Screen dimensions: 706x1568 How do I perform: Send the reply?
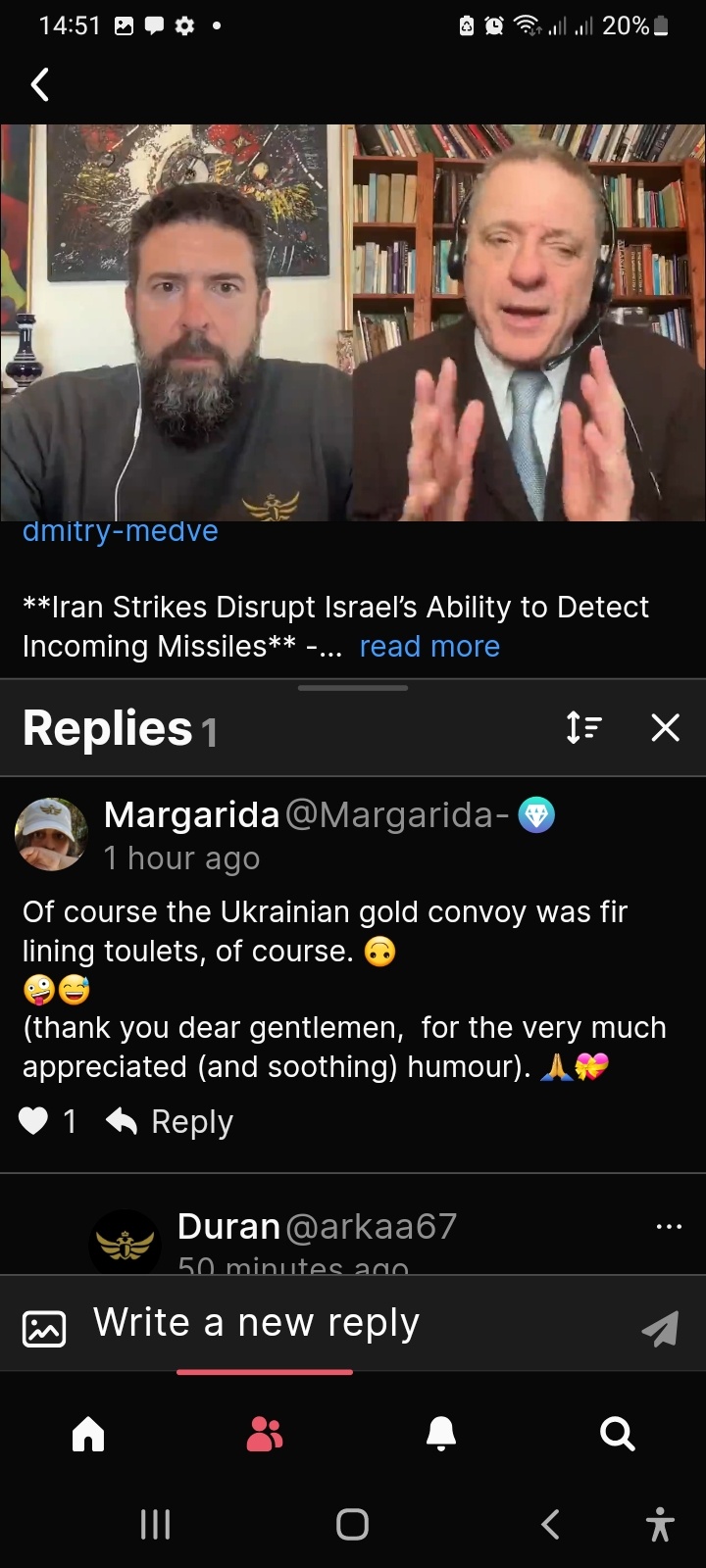(x=660, y=1327)
